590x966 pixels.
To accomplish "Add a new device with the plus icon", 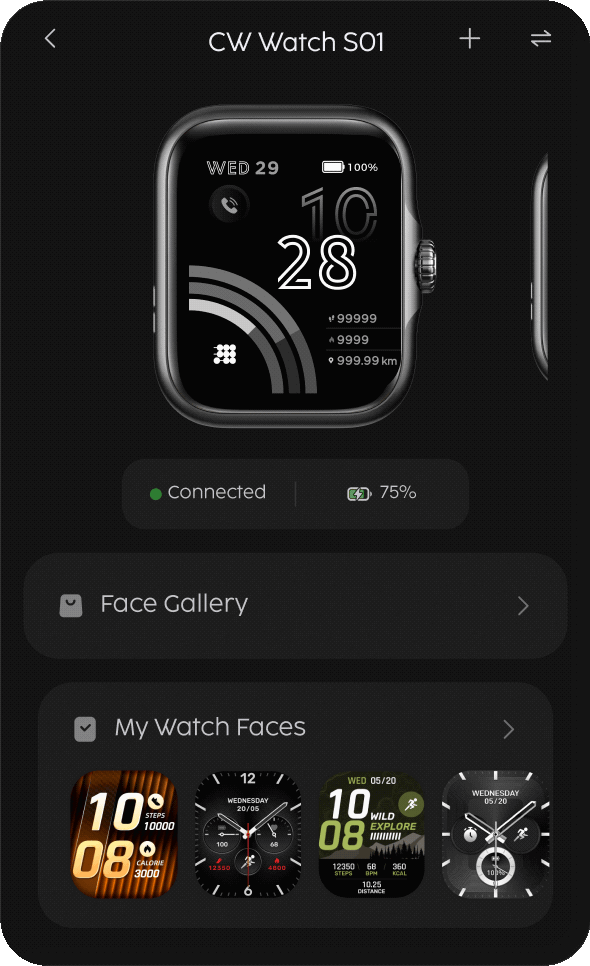I will pyautogui.click(x=469, y=39).
